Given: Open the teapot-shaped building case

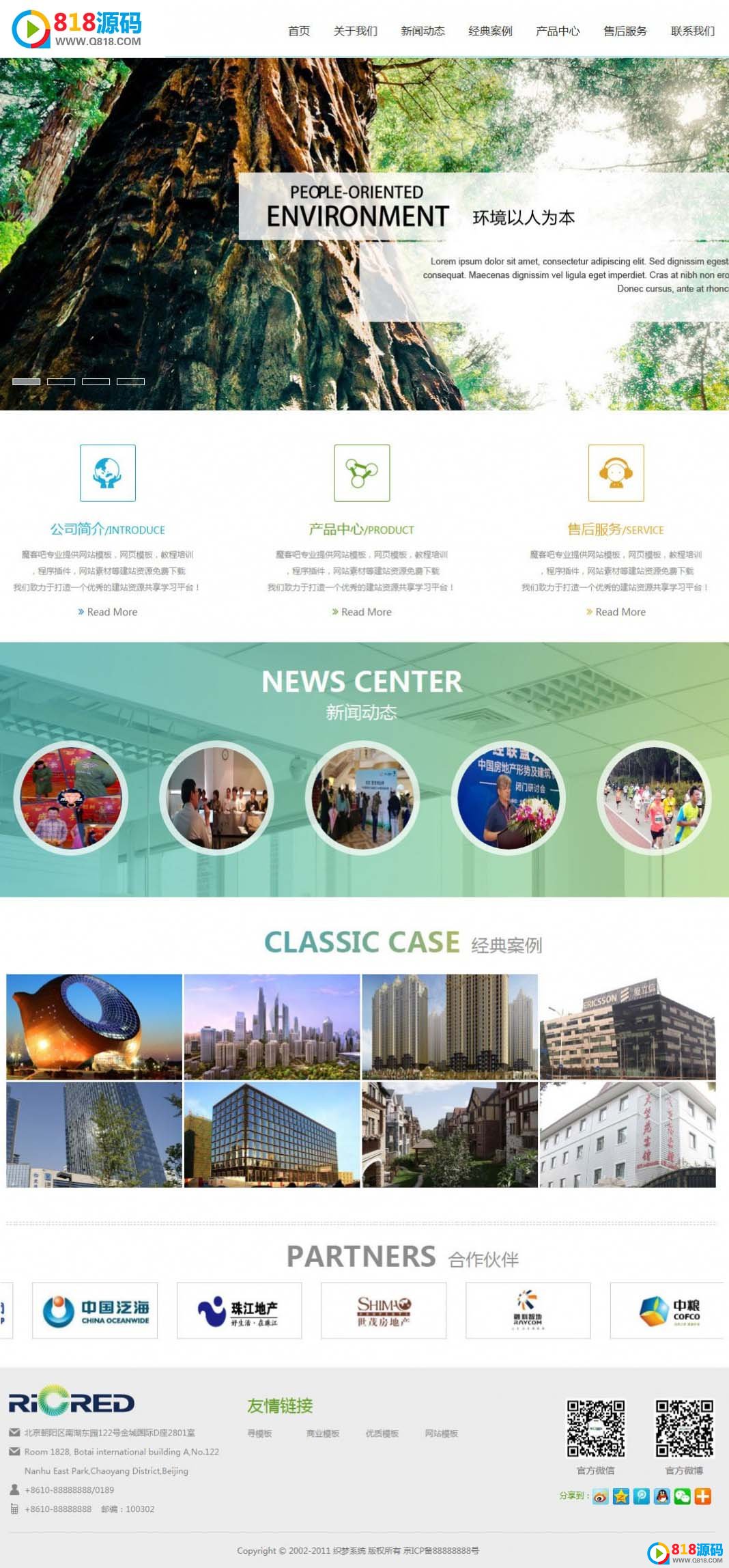Looking at the screenshot, I should tap(94, 1026).
